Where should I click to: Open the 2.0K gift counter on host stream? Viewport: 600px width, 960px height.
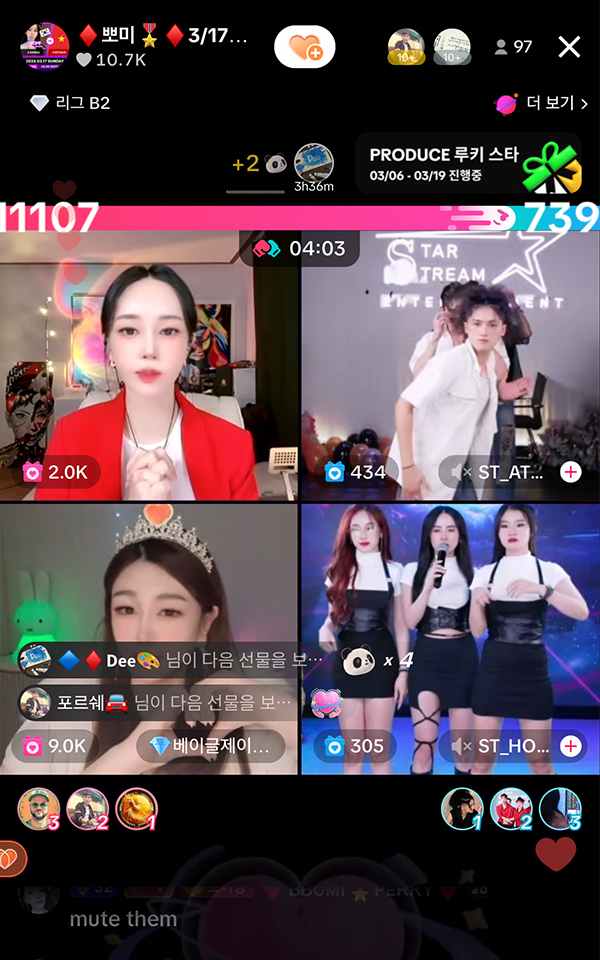[57, 472]
